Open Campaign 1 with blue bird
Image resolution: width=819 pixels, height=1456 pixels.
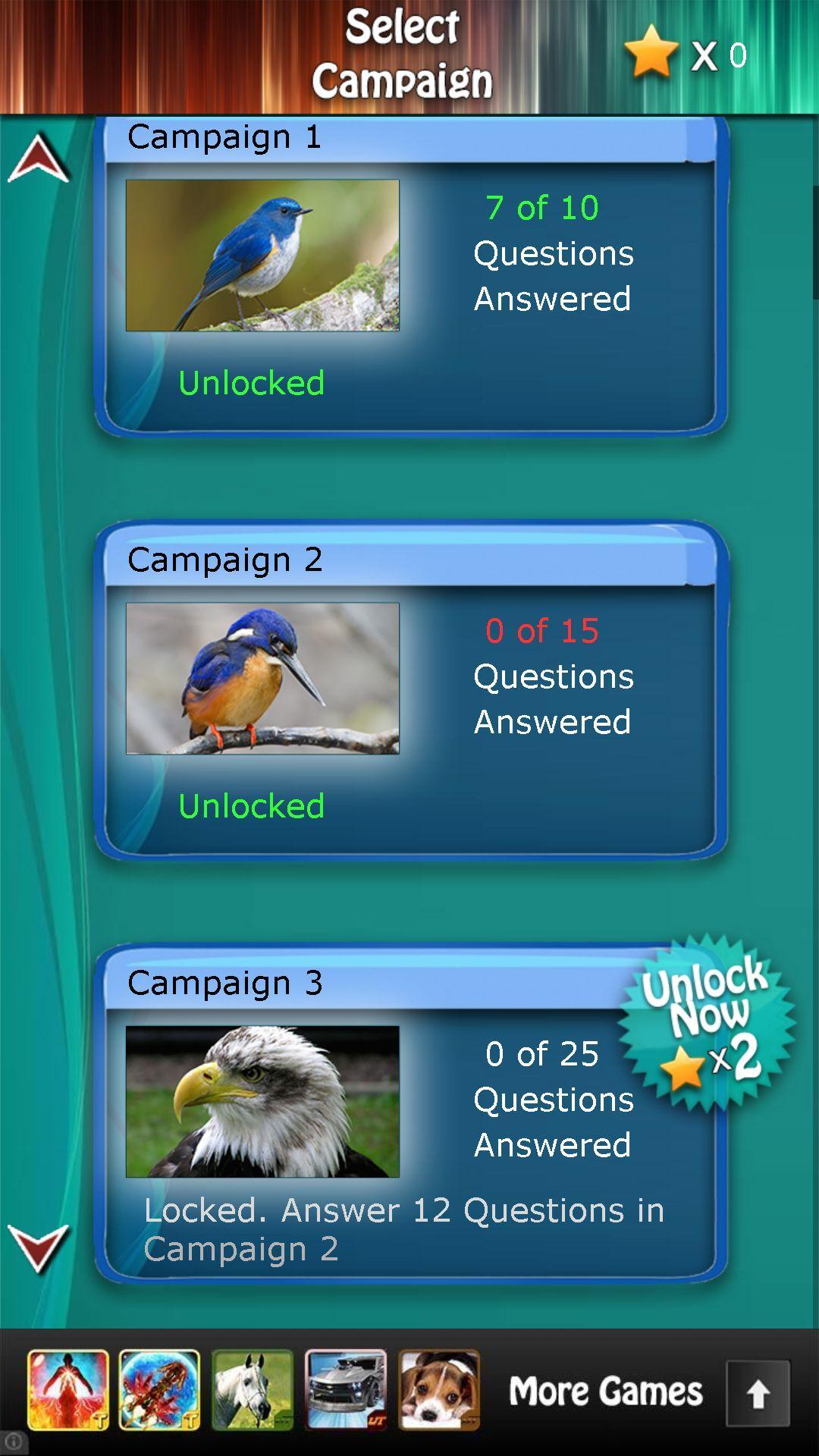tap(411, 277)
